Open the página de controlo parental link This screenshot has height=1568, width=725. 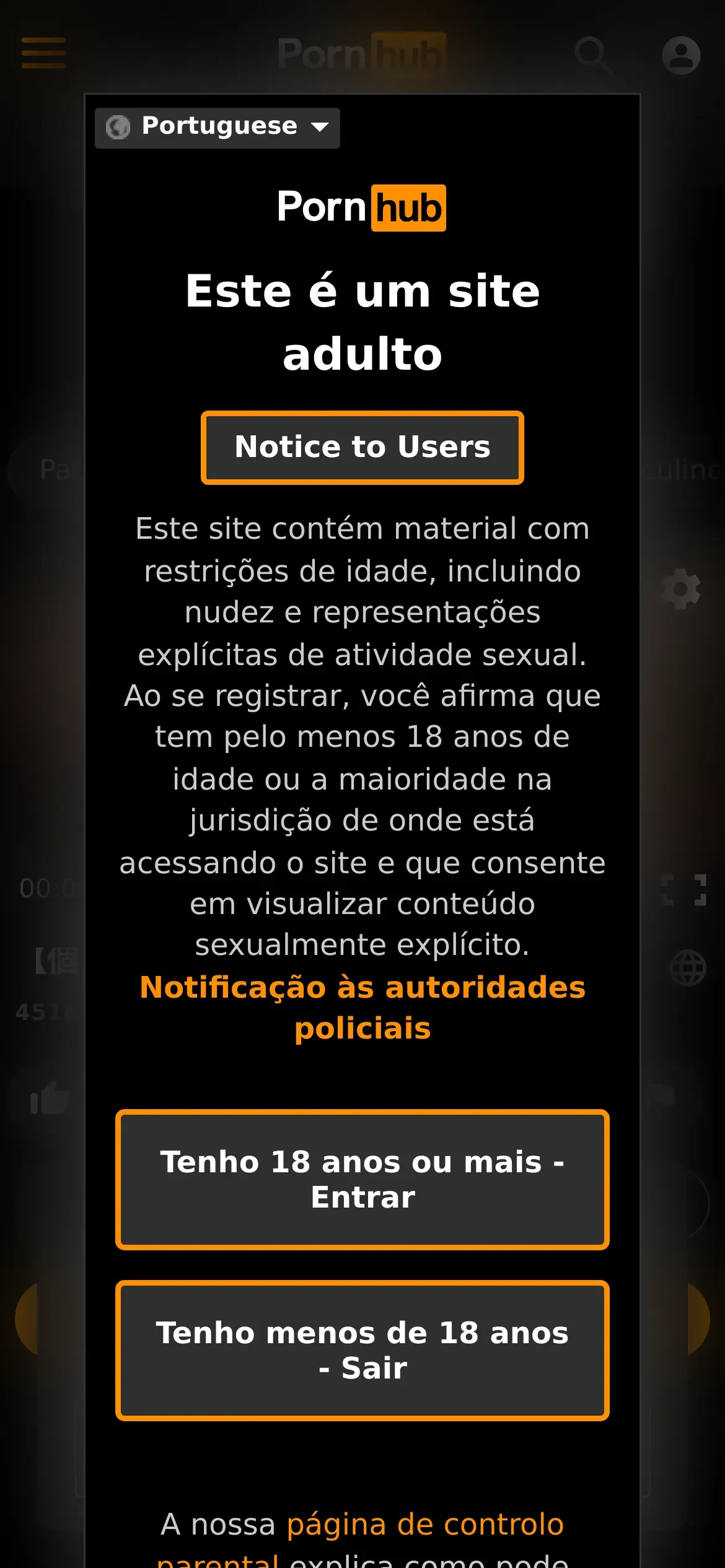point(362,1542)
